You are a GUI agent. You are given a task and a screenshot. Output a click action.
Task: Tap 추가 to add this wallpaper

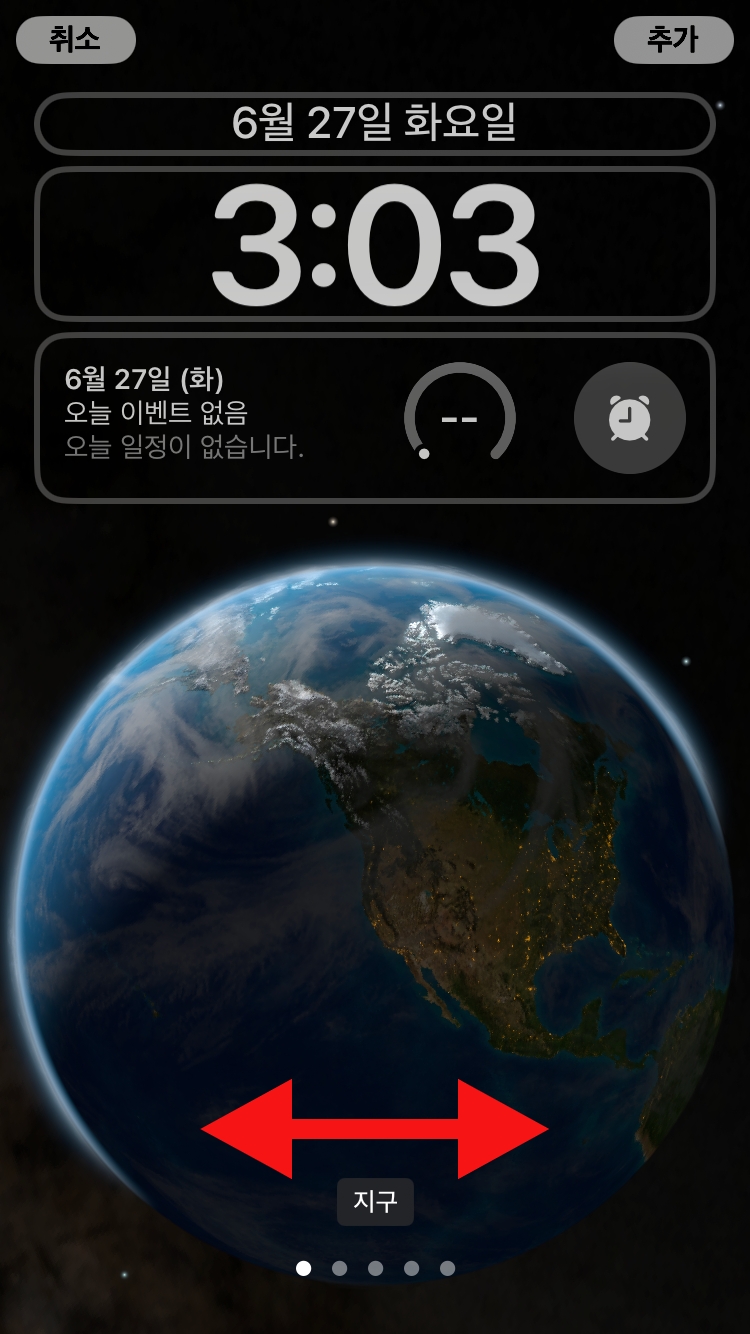click(673, 40)
